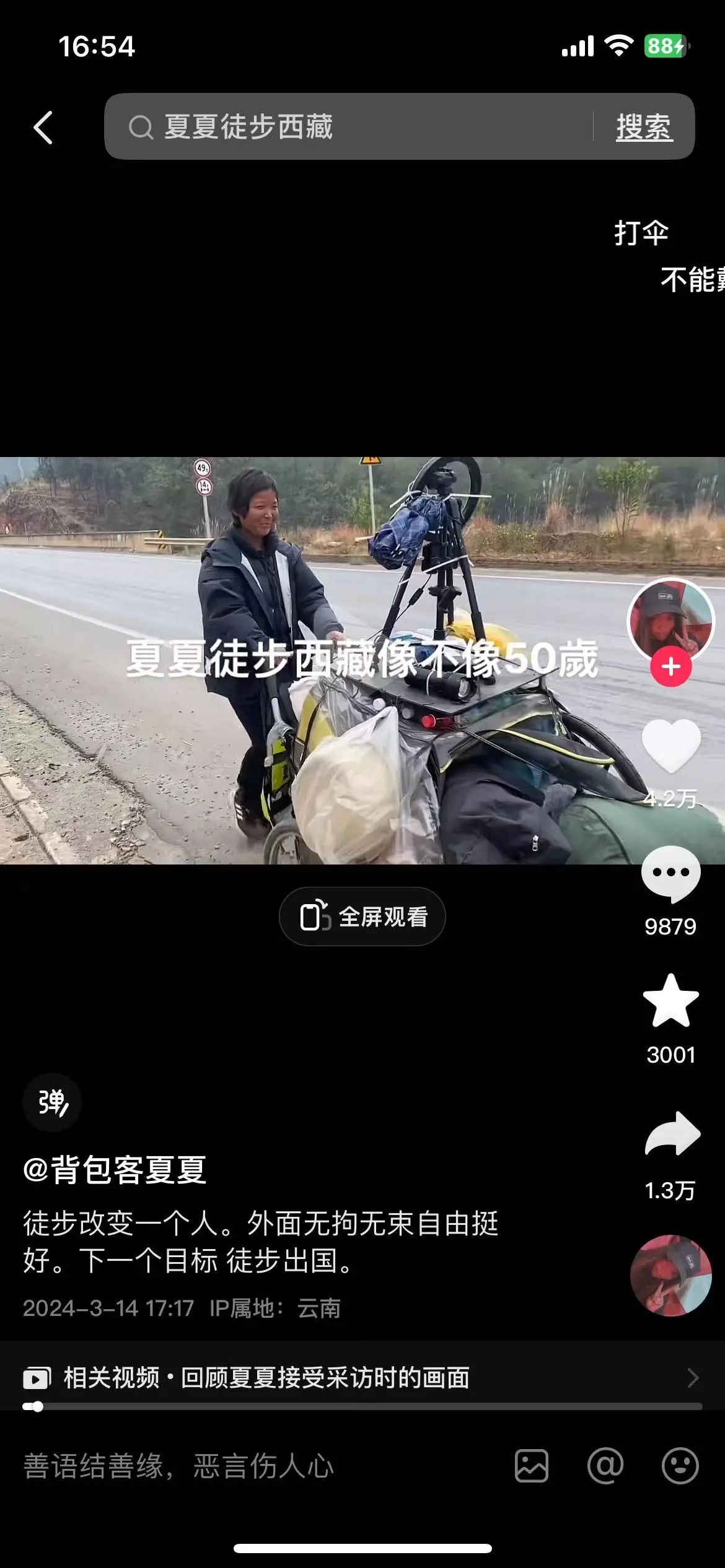725x1568 pixels.
Task: Toggle the 弹 bullet comments button
Action: pos(52,1103)
